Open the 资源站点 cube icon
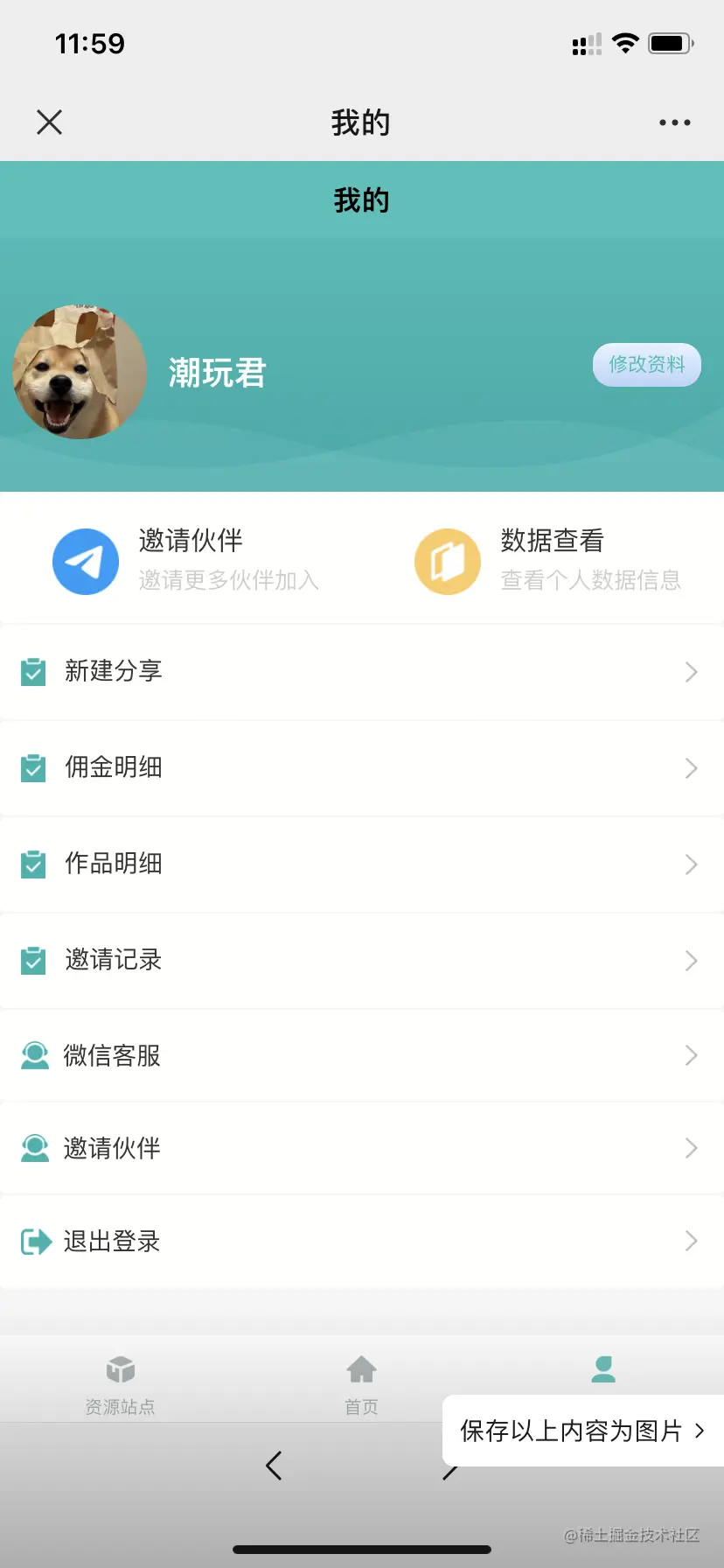This screenshot has width=724, height=1568. [121, 1369]
